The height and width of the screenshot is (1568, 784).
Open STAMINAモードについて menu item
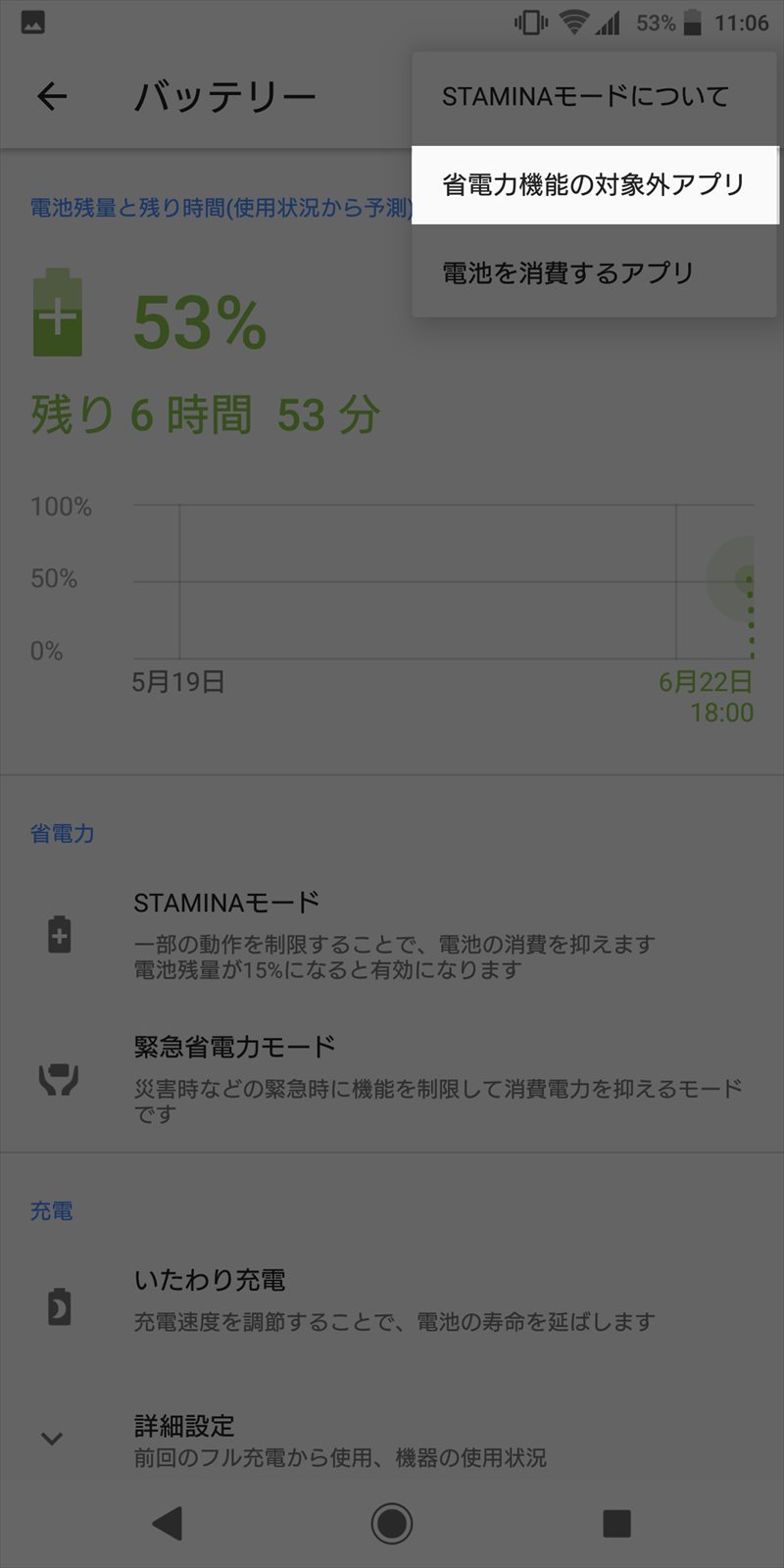[594, 97]
